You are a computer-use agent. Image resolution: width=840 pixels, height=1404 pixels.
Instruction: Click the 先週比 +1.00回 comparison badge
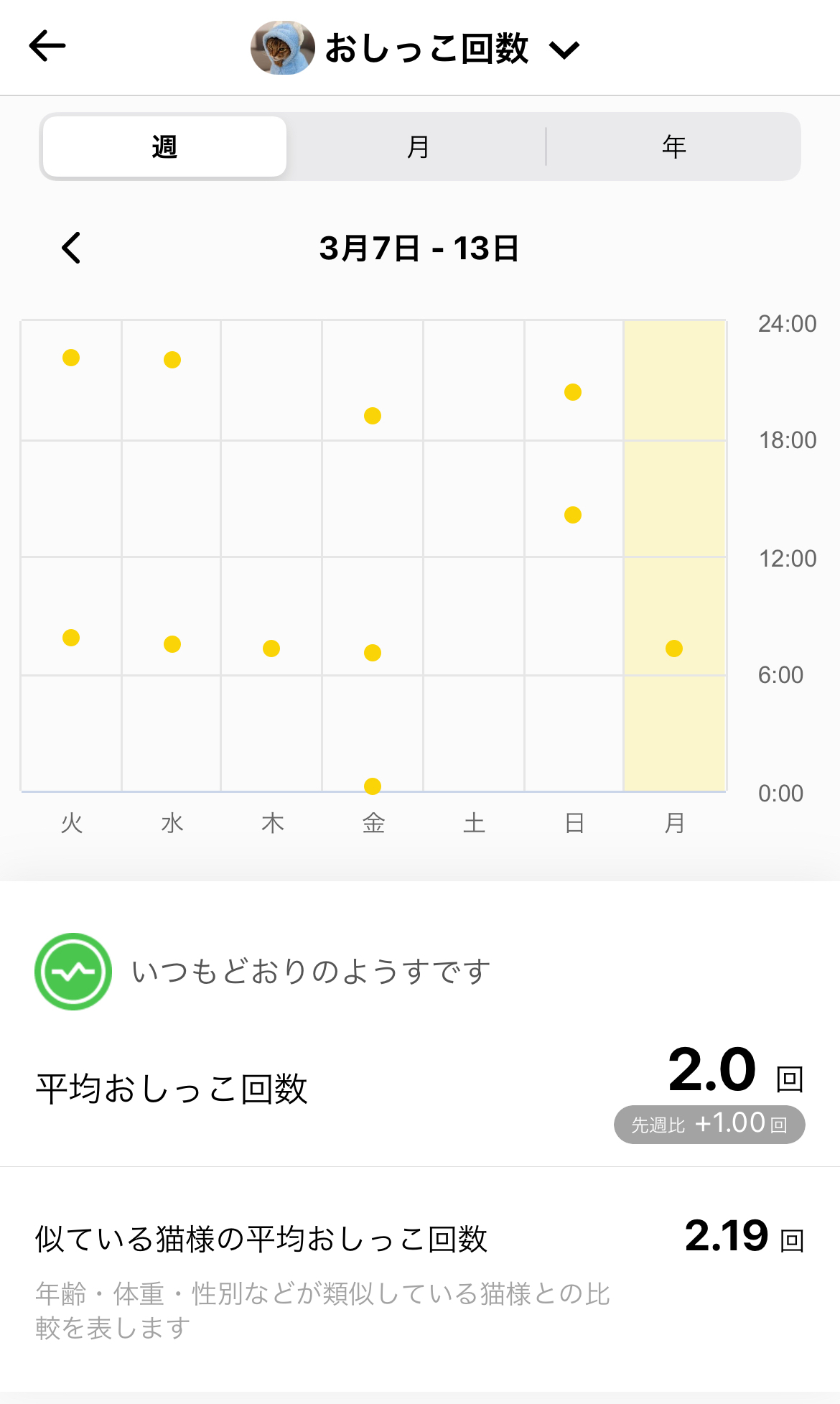click(709, 1125)
